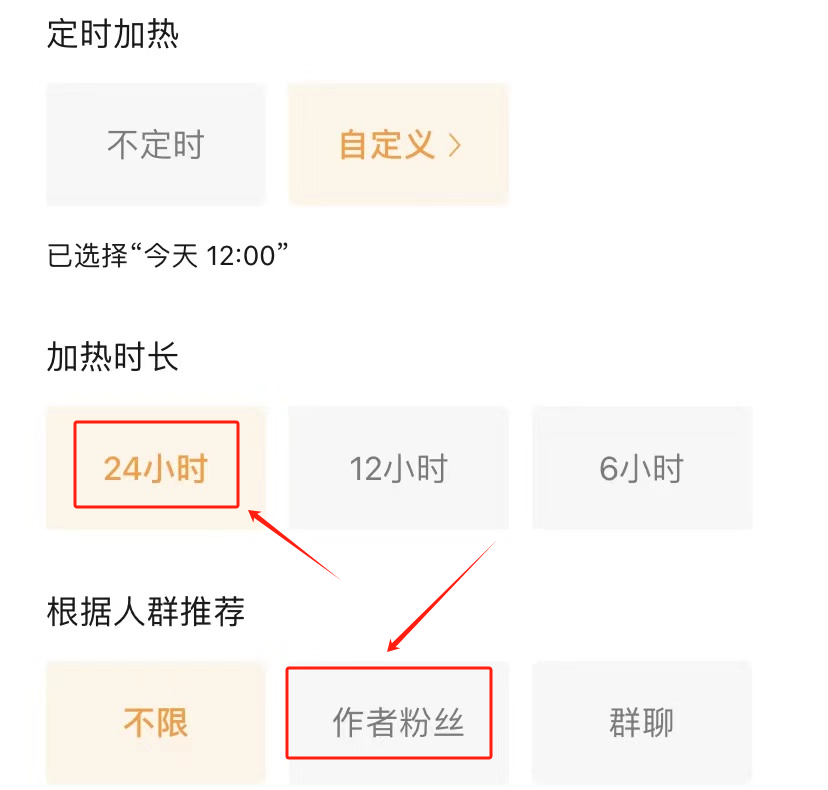Choose 24小时 heating duration
Viewport: 828px width, 790px height.
tap(155, 468)
